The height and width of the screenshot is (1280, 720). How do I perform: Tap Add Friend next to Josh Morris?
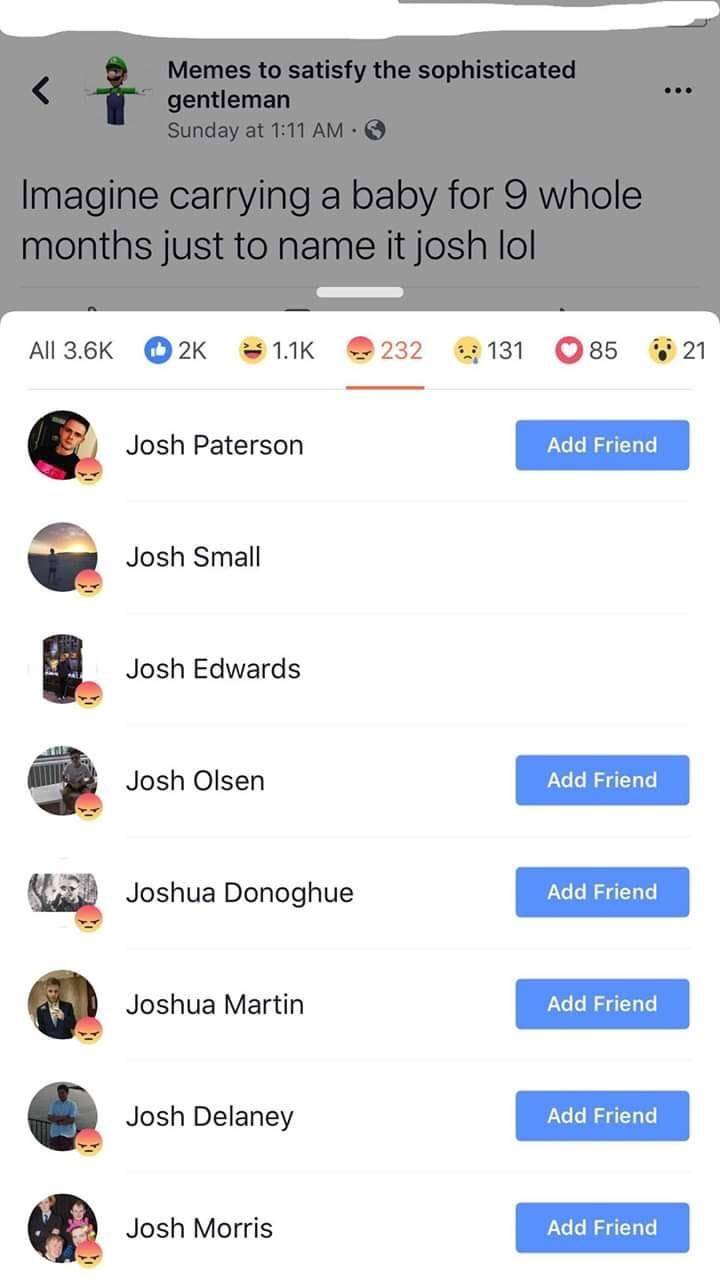point(602,1228)
